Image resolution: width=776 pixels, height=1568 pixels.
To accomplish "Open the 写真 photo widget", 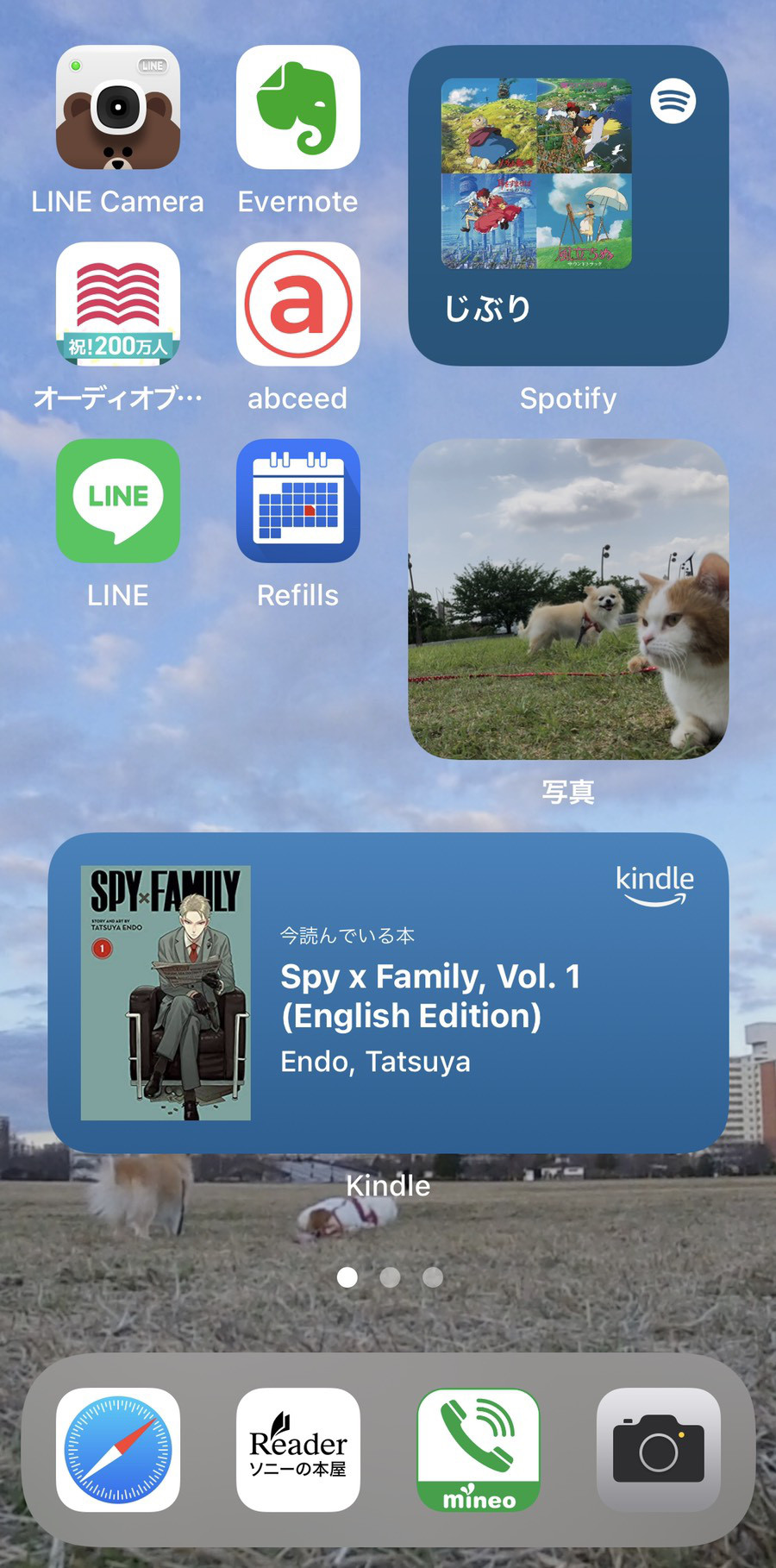I will (568, 599).
